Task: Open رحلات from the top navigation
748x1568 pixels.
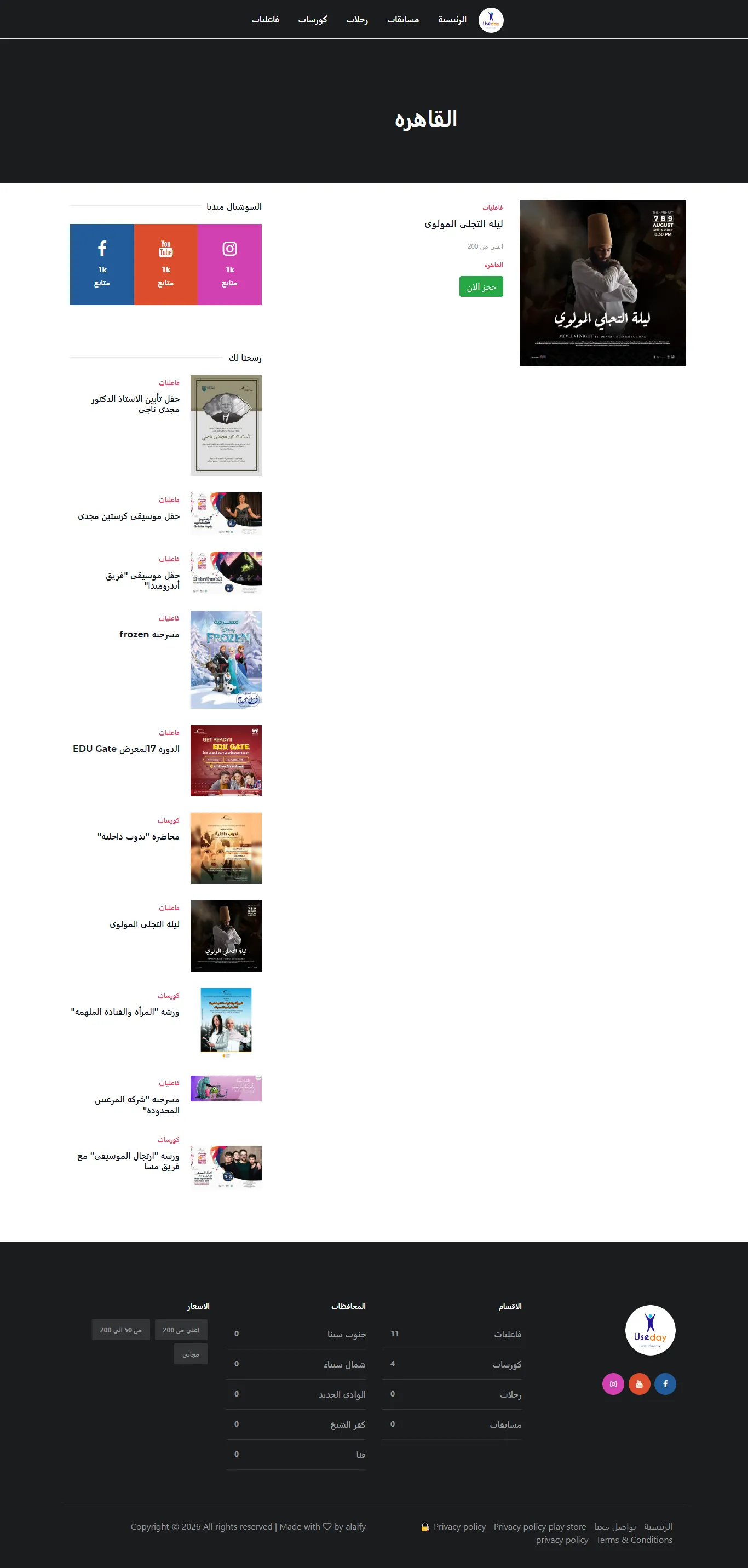Action: 357,20
